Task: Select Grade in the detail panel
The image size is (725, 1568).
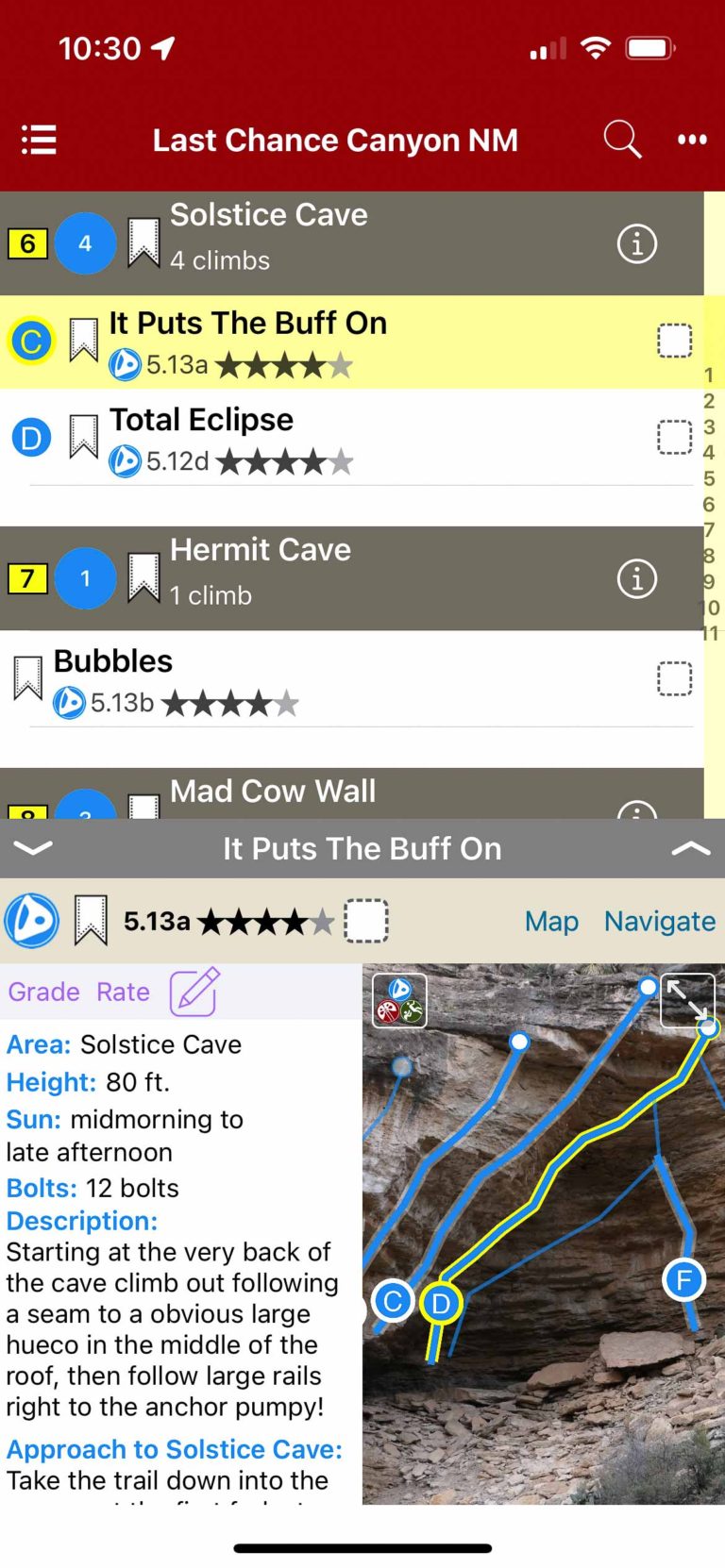Action: pyautogui.click(x=43, y=993)
